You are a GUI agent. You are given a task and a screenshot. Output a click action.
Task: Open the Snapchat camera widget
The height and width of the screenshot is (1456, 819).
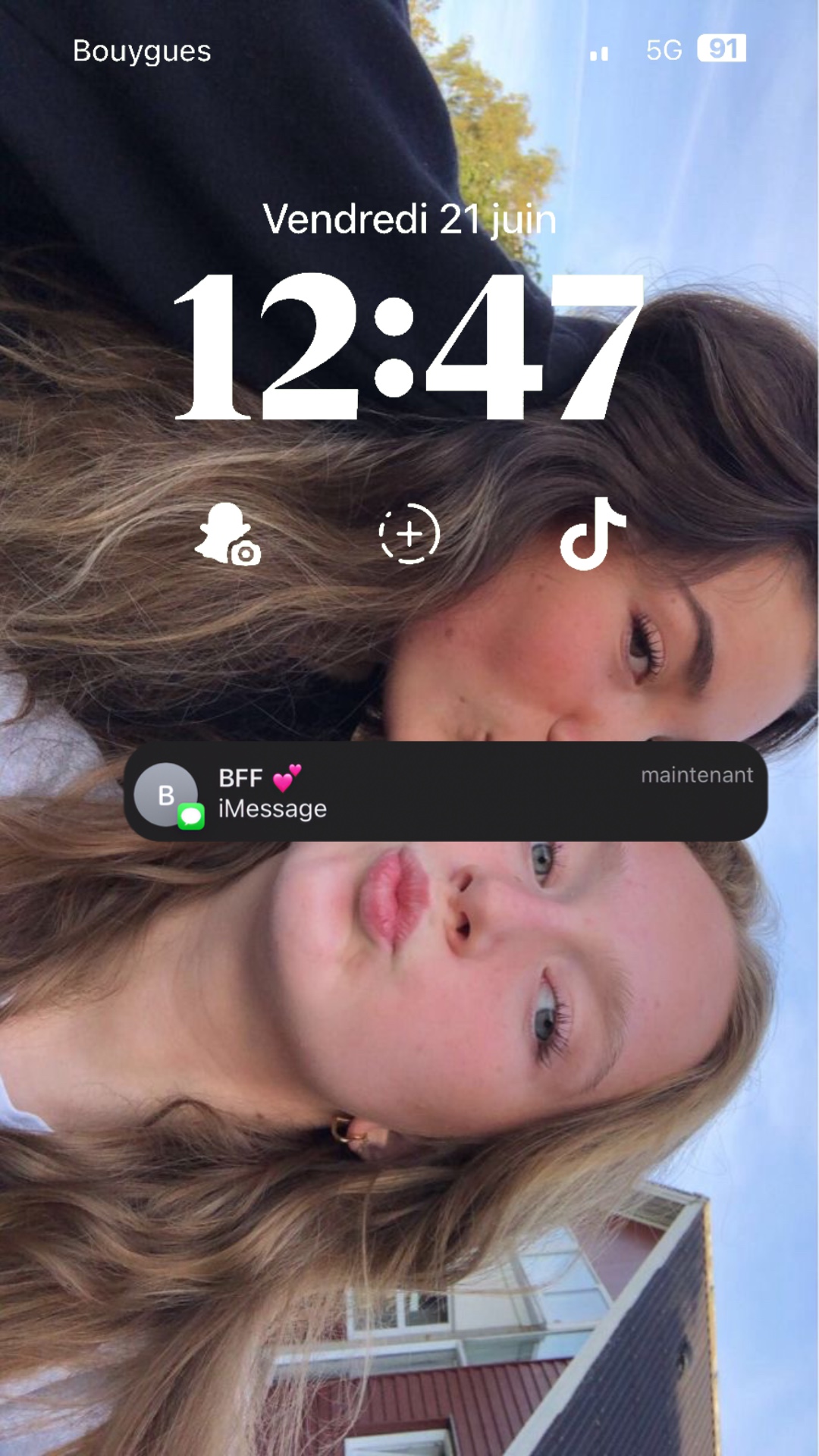[x=227, y=534]
